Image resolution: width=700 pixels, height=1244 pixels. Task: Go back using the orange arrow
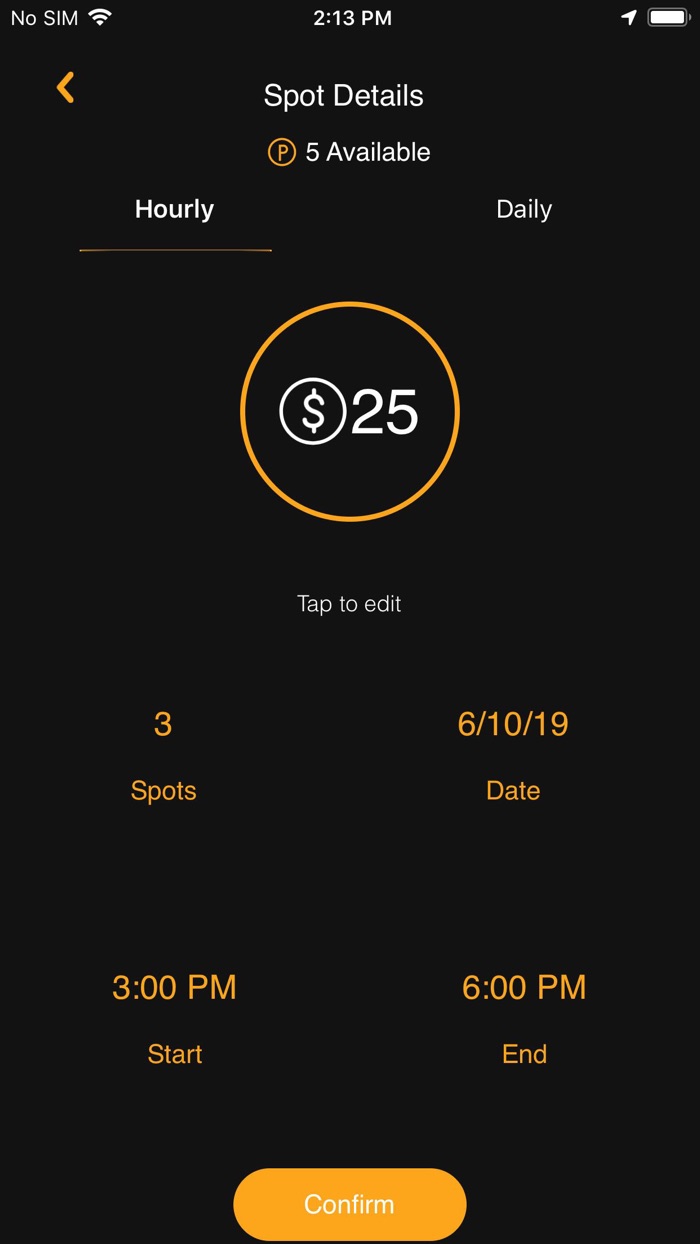tap(66, 88)
